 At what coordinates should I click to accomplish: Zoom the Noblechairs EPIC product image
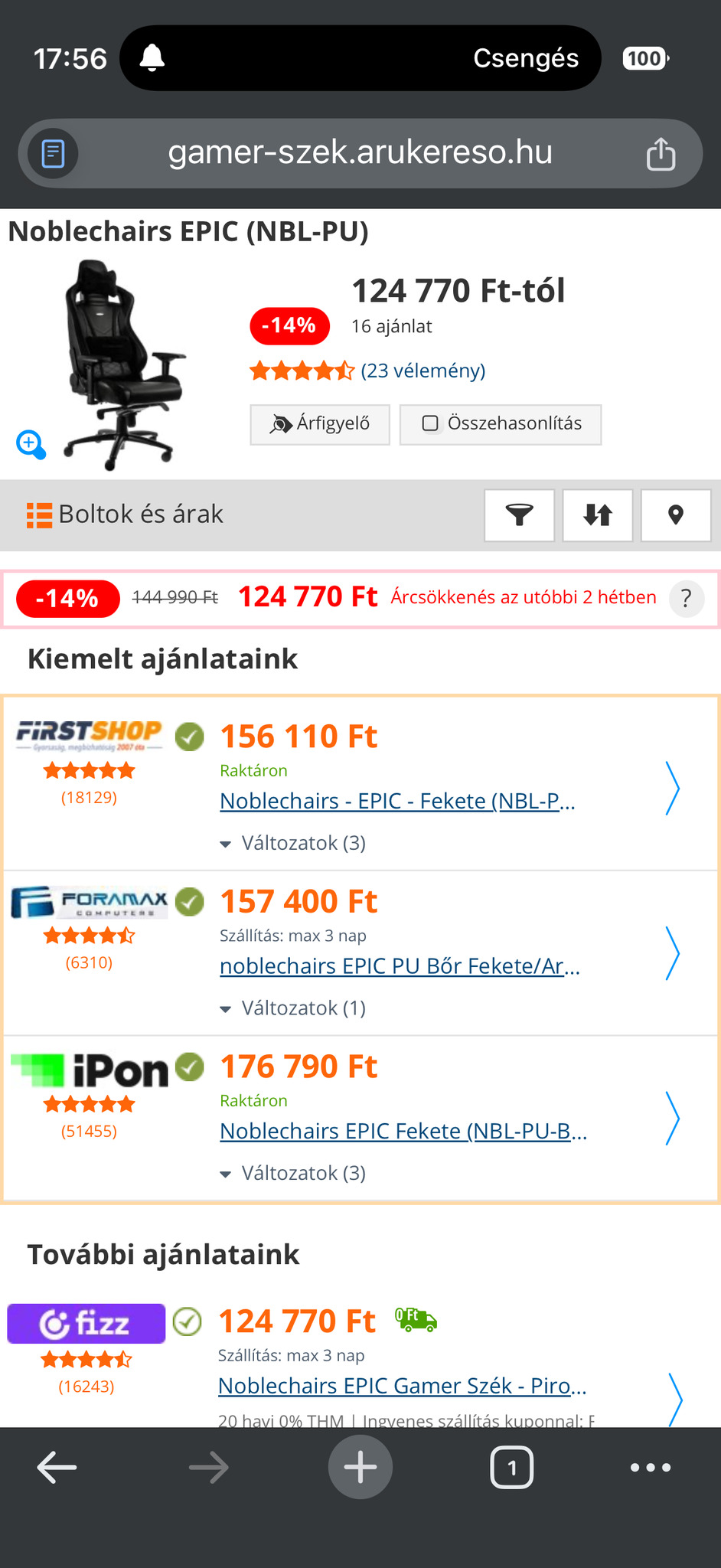tap(31, 444)
